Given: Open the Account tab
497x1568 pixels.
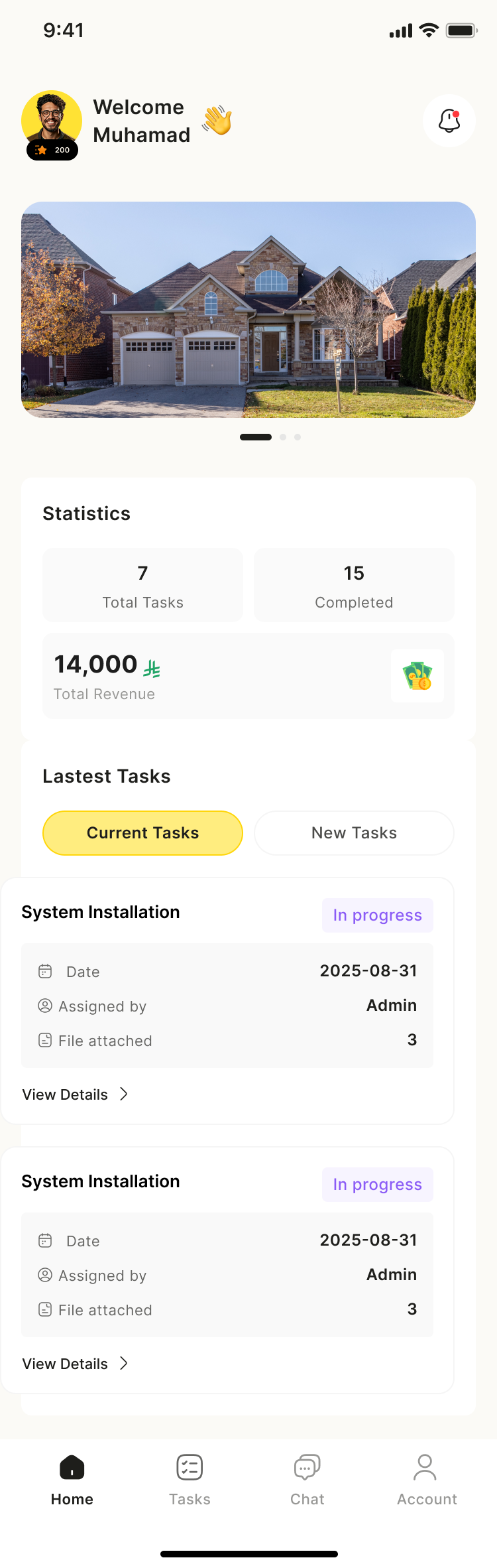Looking at the screenshot, I should [x=426, y=1479].
